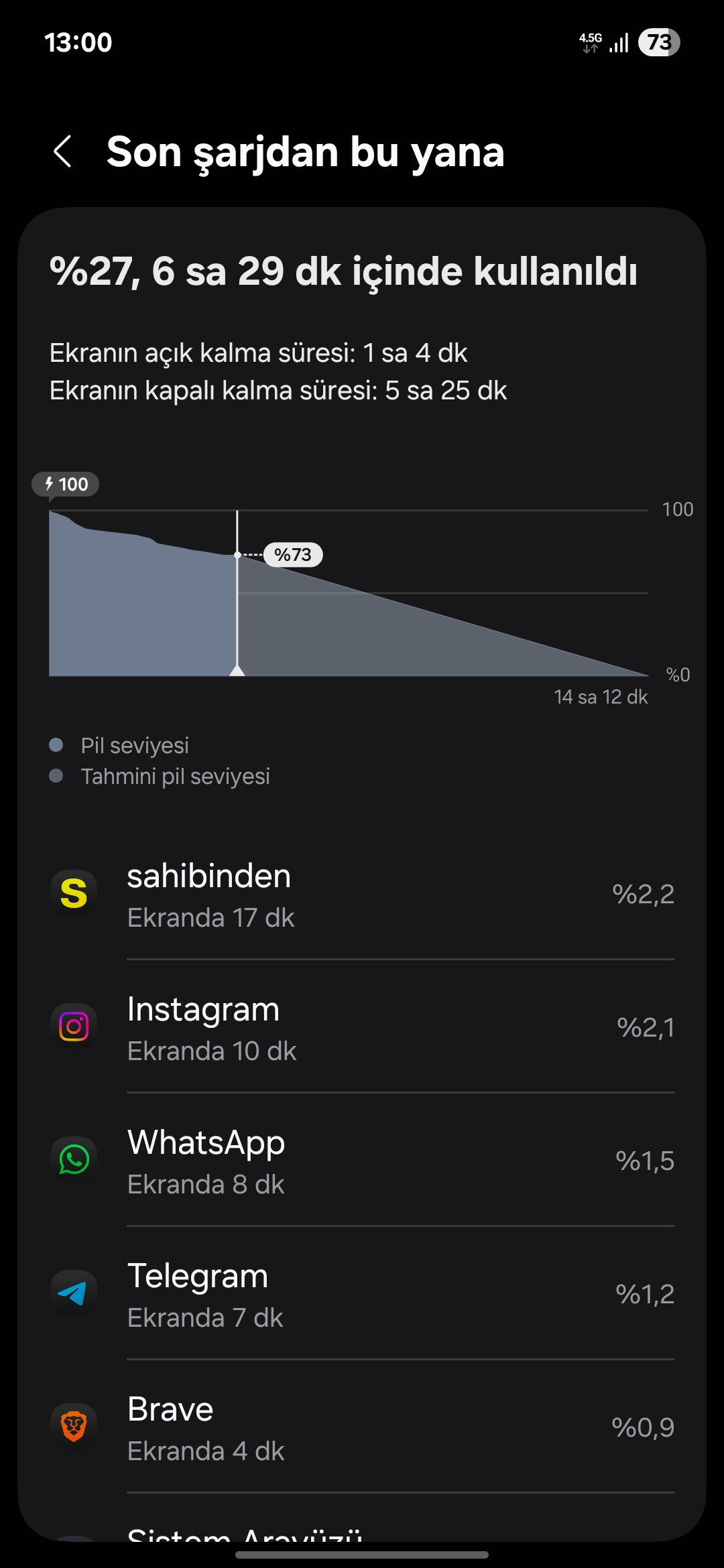This screenshot has height=1568, width=724.
Task: Open Brave battery usage details
Action: (362, 1427)
